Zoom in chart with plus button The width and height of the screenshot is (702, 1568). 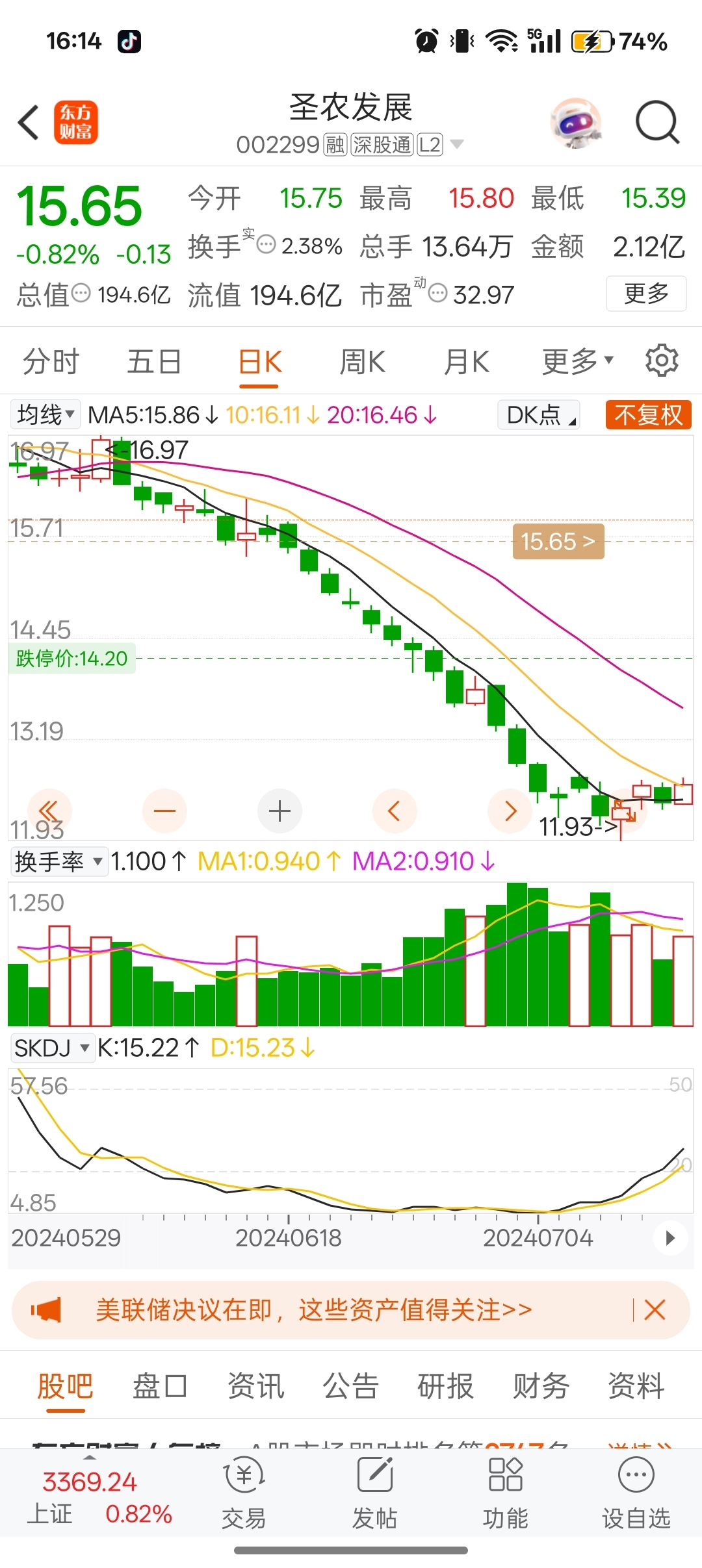point(279,811)
